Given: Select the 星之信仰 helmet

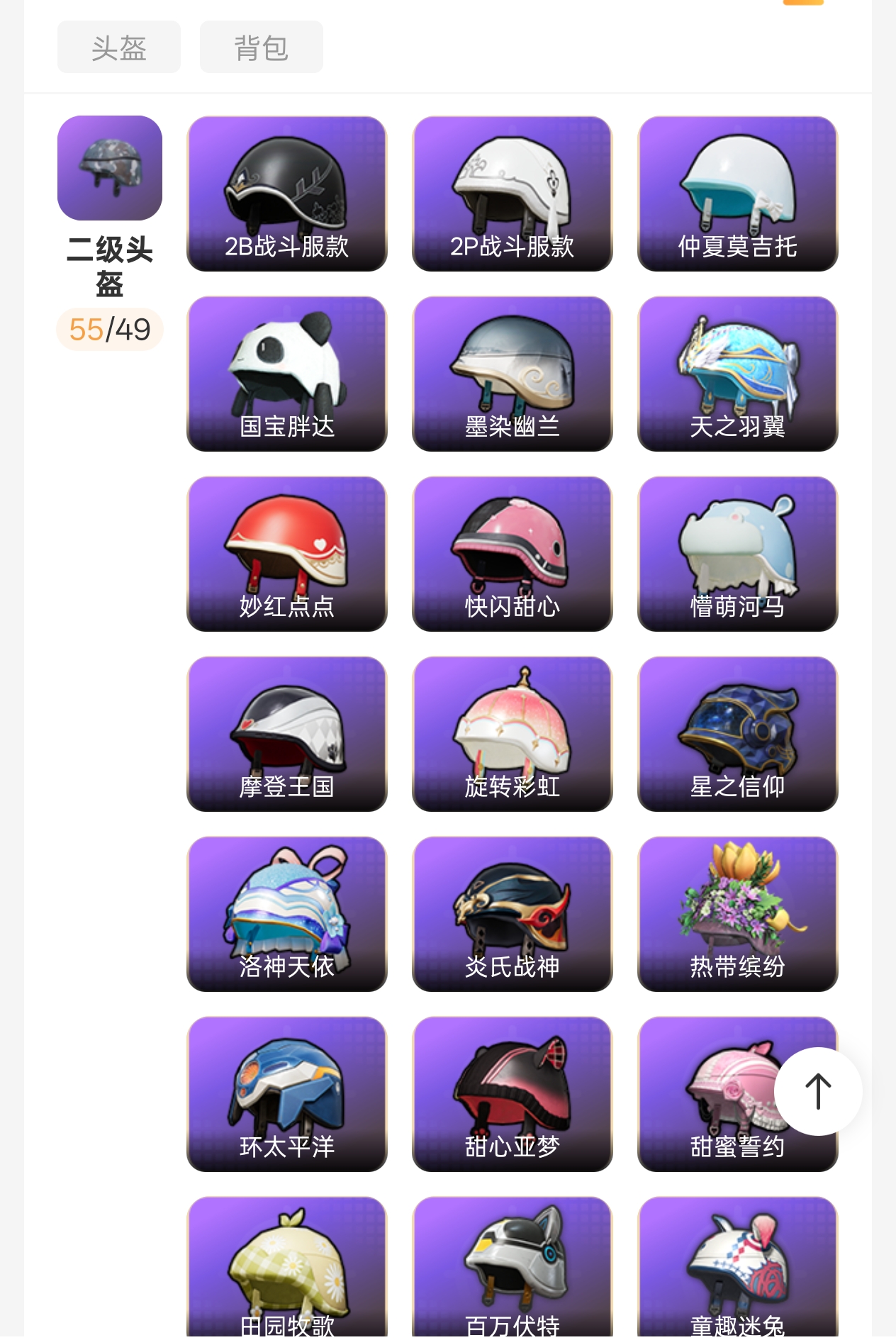Looking at the screenshot, I should click(737, 734).
